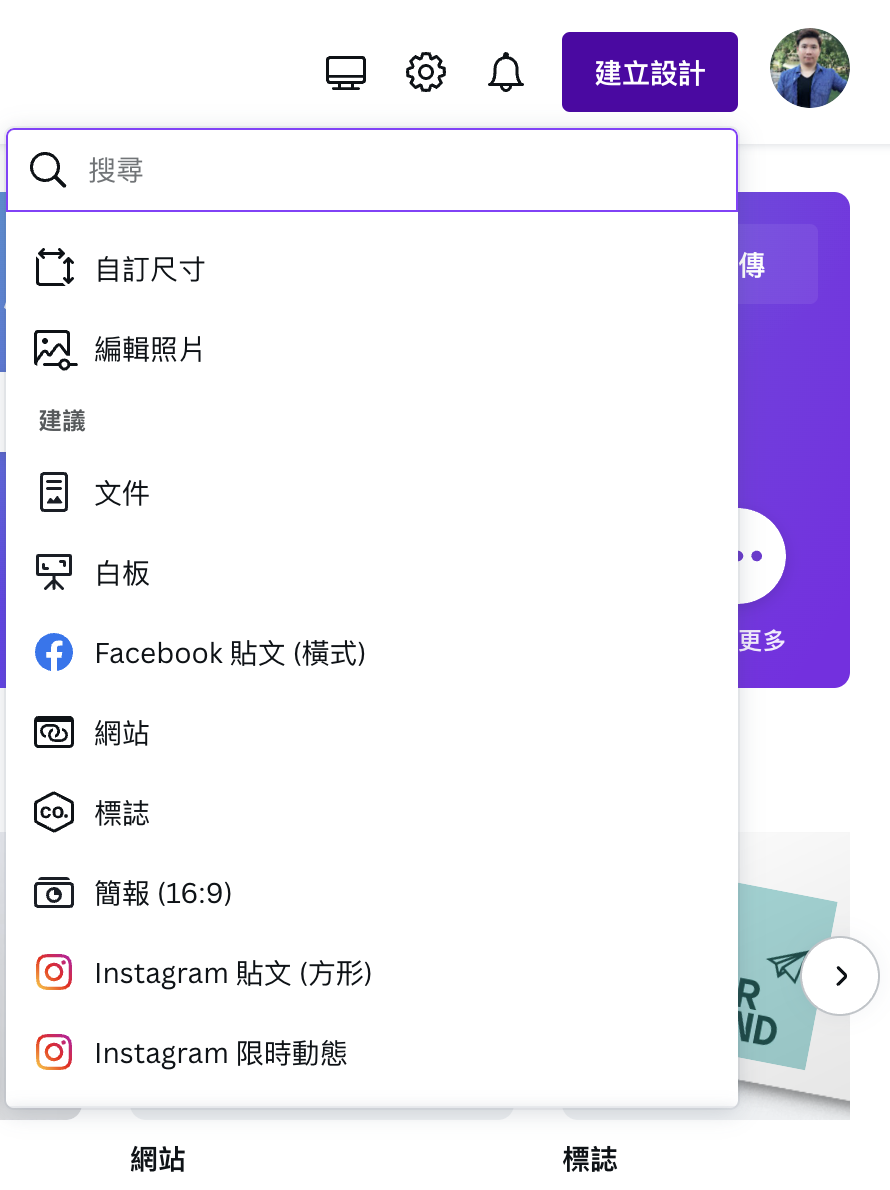Create a 網站 website design
Screen dimensions: 890x1190
click(x=122, y=733)
